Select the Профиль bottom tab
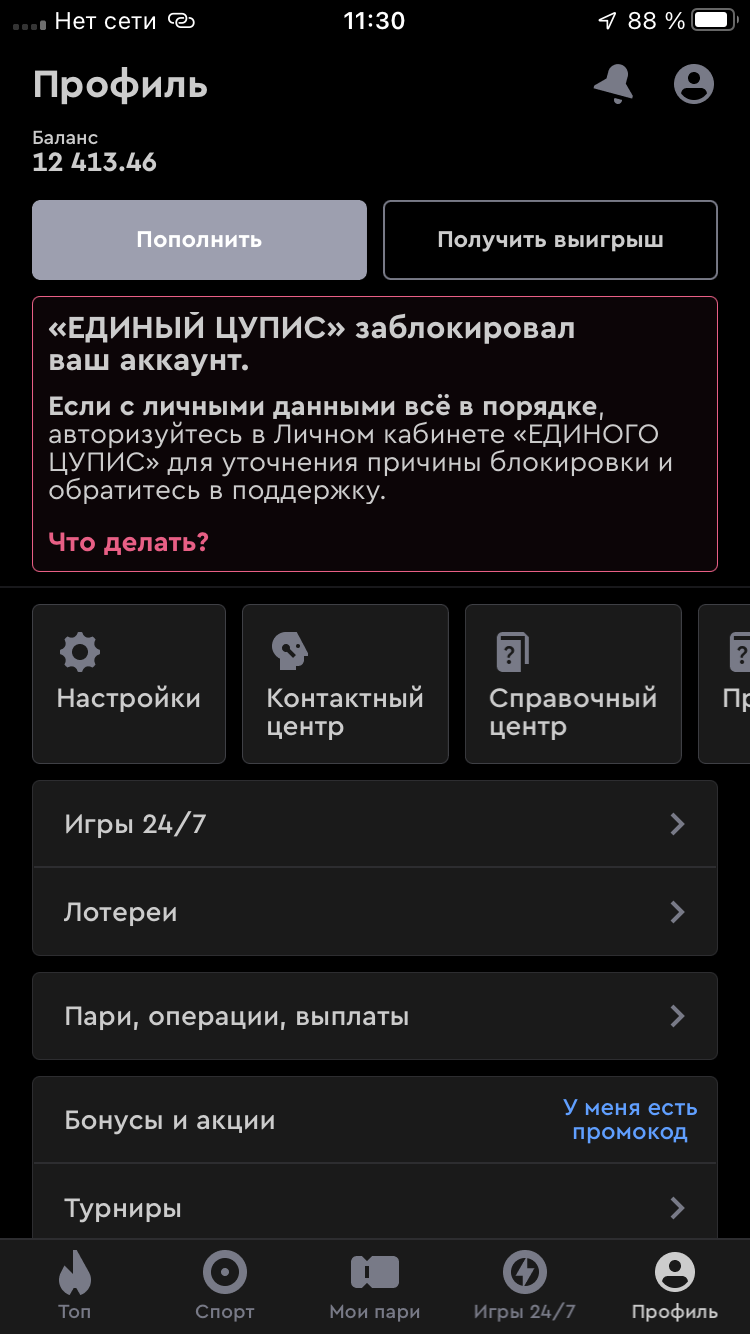Screen dimensions: 750x1334 click(x=675, y=1286)
